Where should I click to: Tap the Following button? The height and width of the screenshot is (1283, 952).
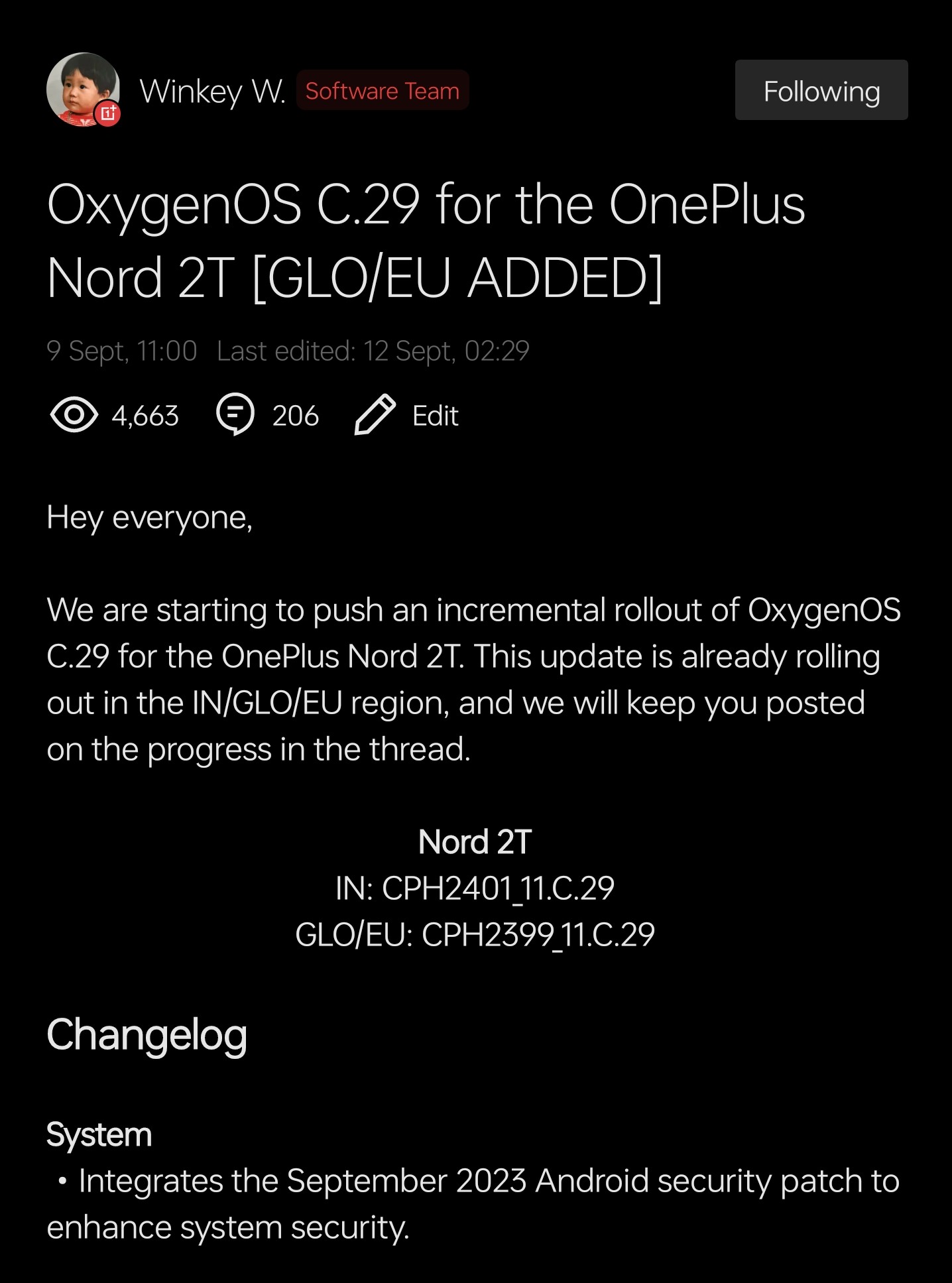(821, 90)
